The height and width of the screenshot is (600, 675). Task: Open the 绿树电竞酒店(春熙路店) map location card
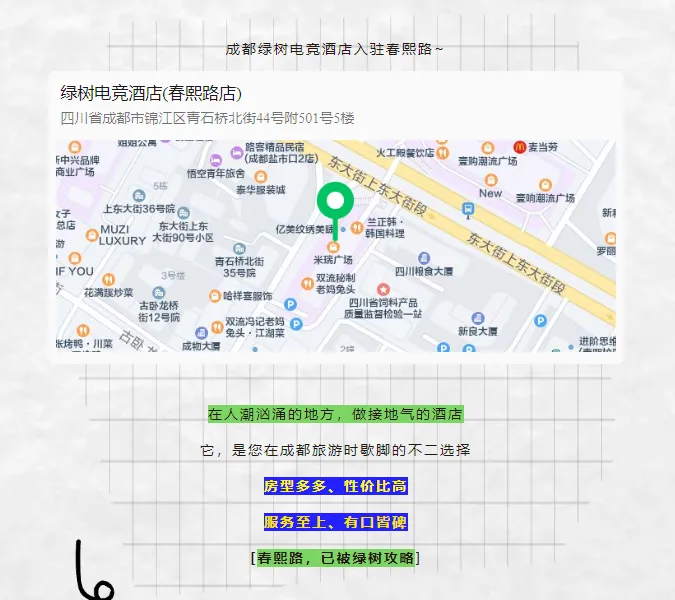click(334, 217)
